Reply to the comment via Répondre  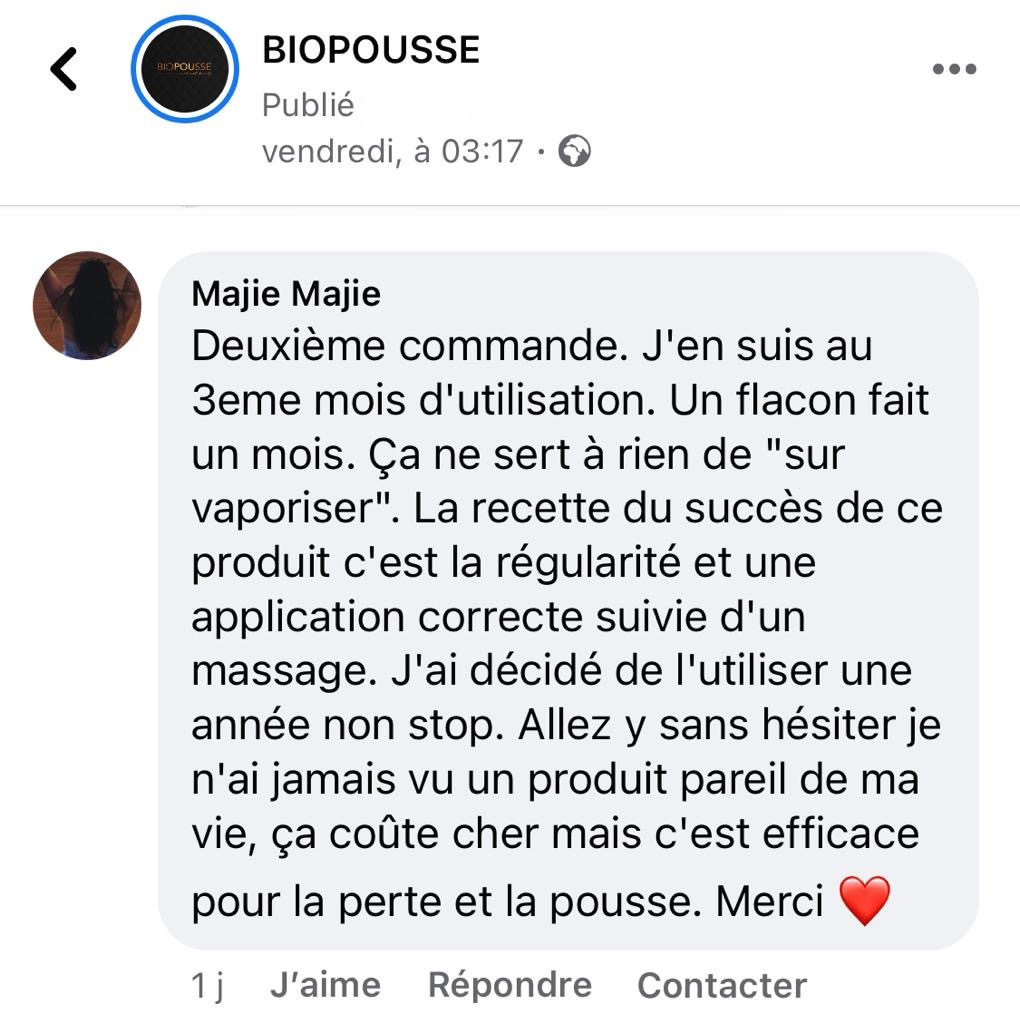[509, 985]
